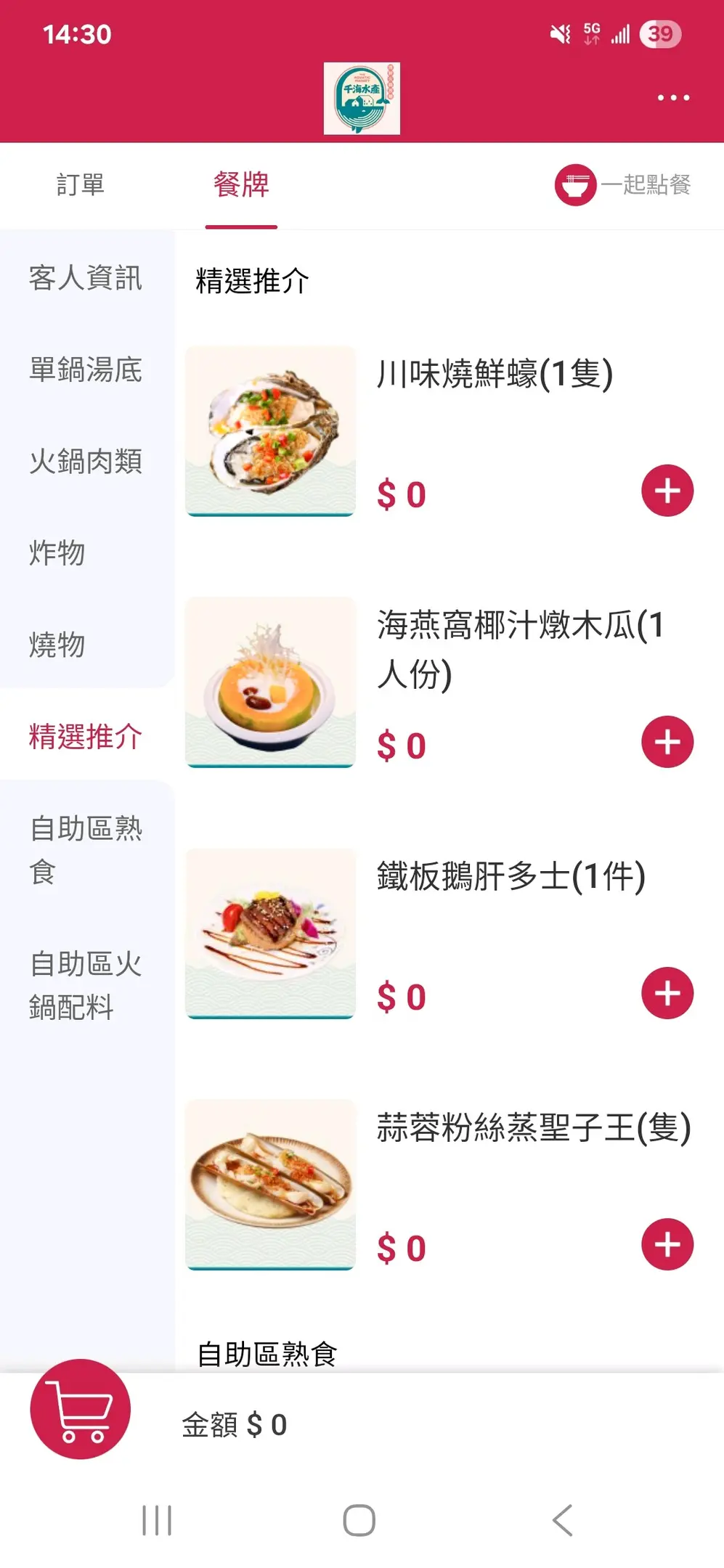
Task: Switch to the 訂單 tab
Action: pyautogui.click(x=81, y=184)
